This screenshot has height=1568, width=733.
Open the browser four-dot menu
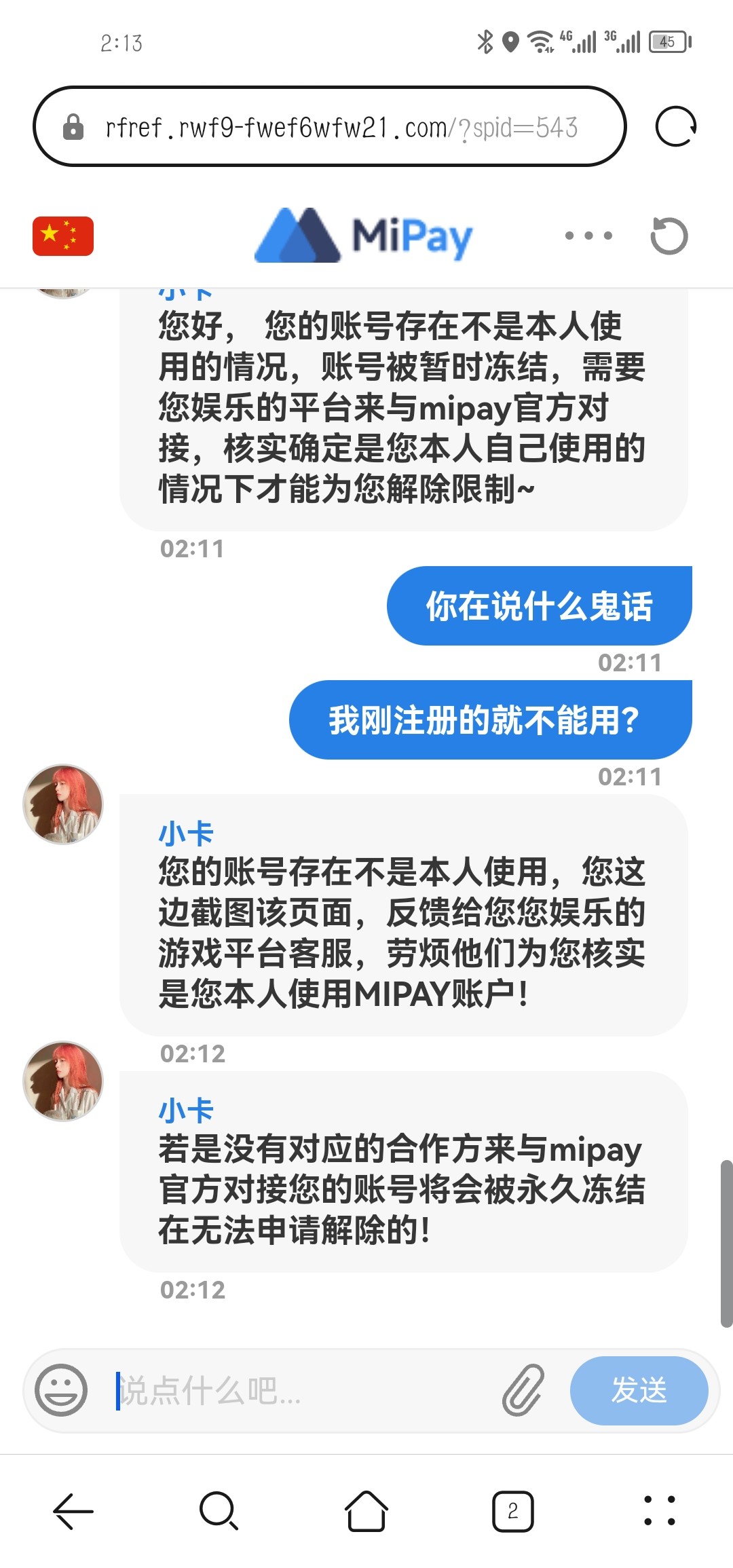click(659, 1511)
